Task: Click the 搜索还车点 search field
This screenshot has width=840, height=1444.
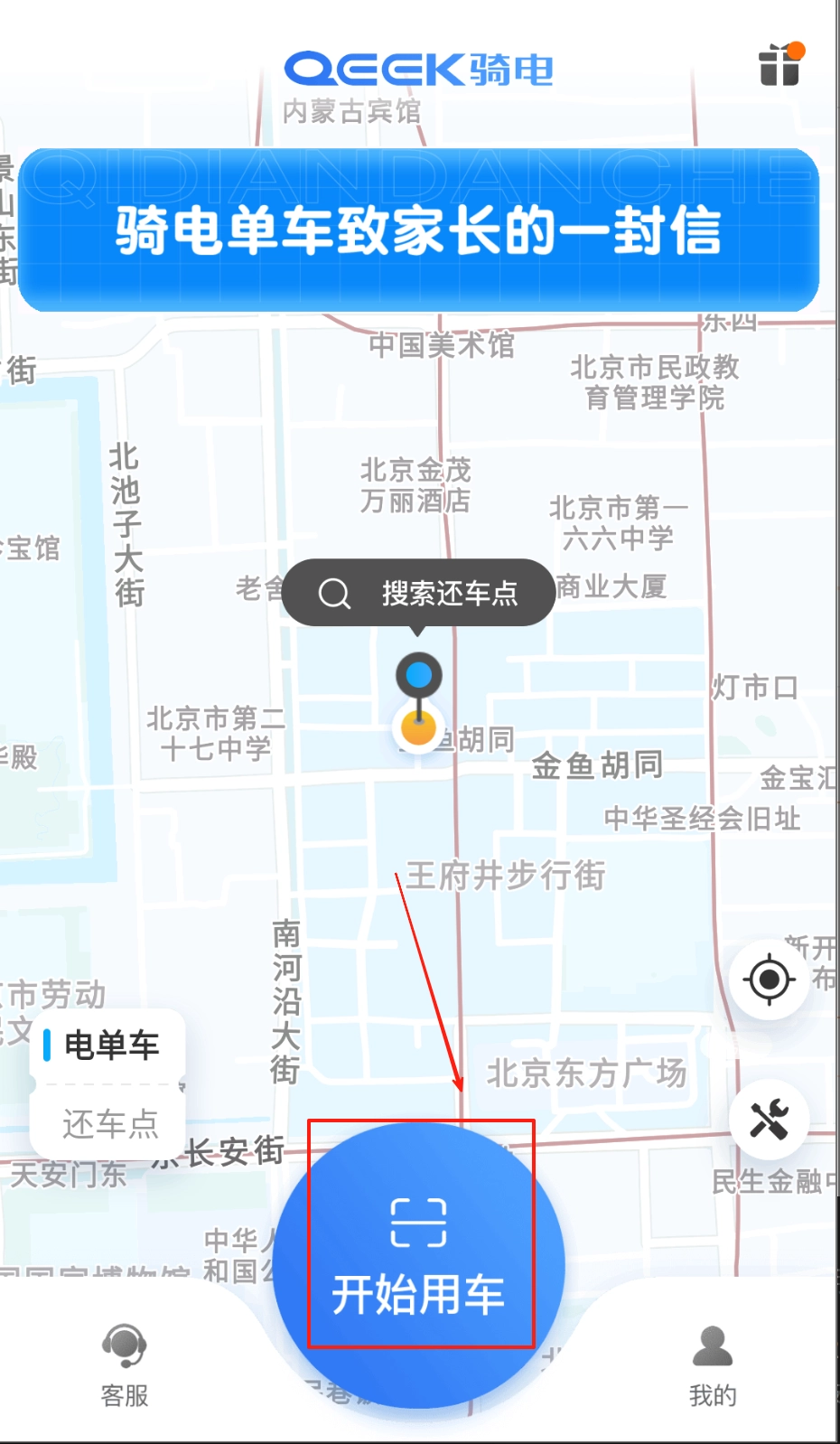Action: (x=449, y=593)
